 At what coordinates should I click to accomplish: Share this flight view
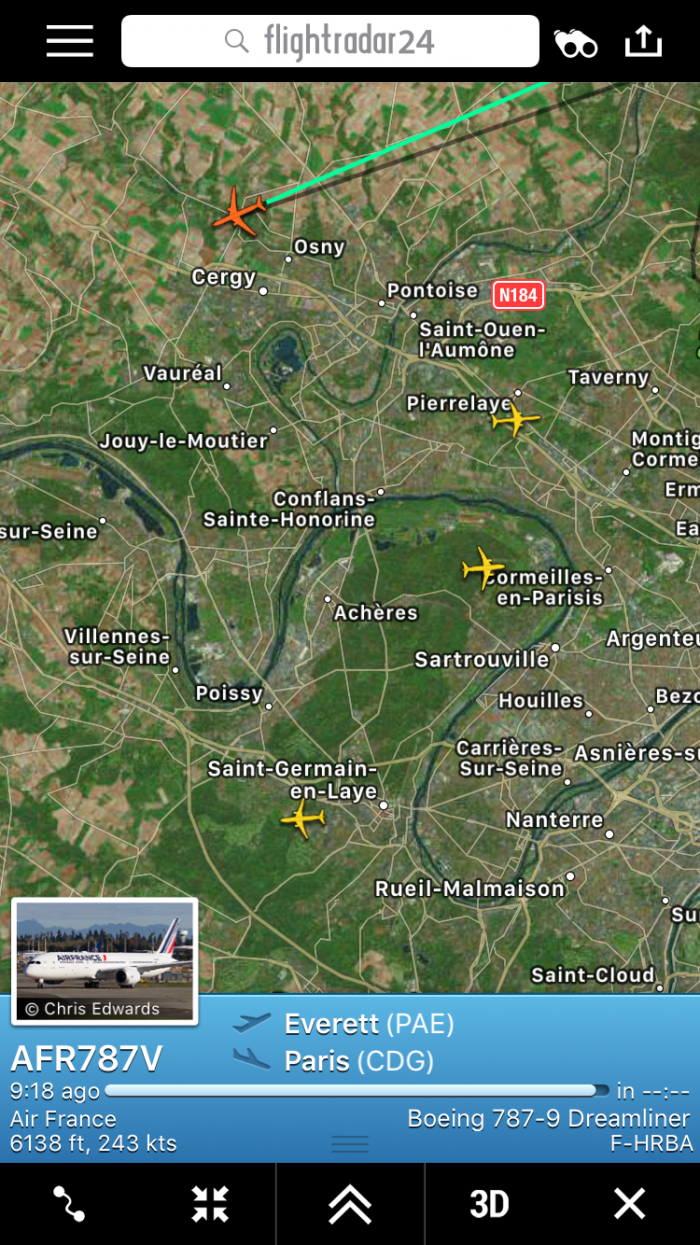coord(643,41)
